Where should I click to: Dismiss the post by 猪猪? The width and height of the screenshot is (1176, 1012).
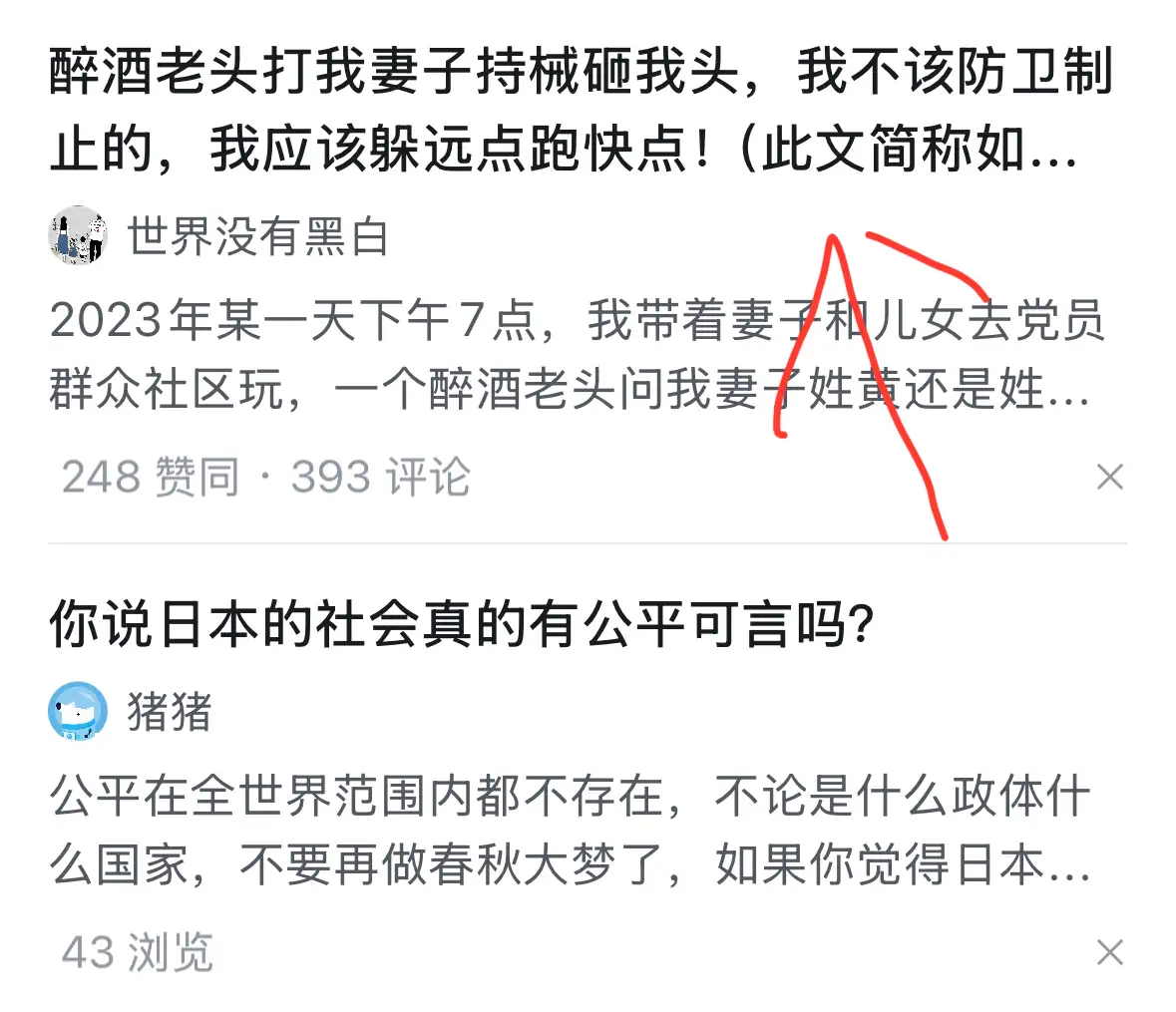coord(1109,952)
